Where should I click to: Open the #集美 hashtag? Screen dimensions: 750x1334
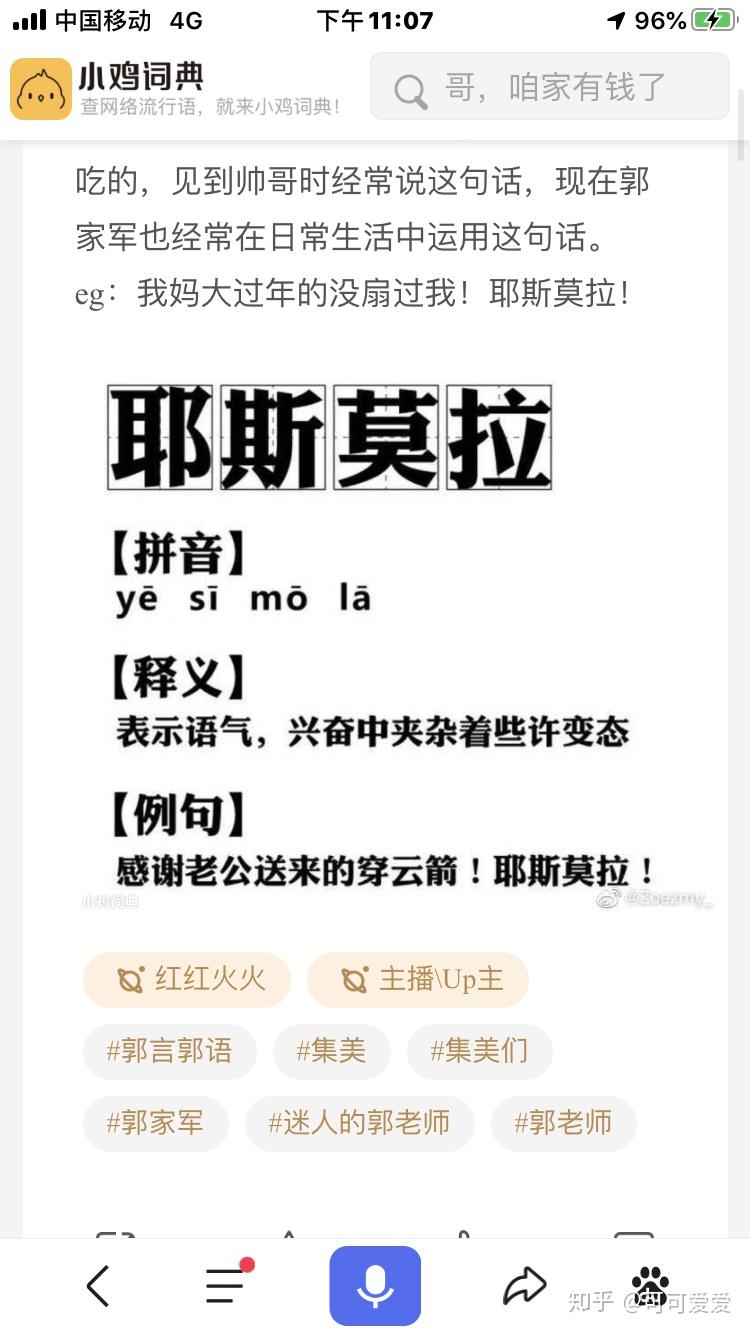pyautogui.click(x=331, y=1051)
